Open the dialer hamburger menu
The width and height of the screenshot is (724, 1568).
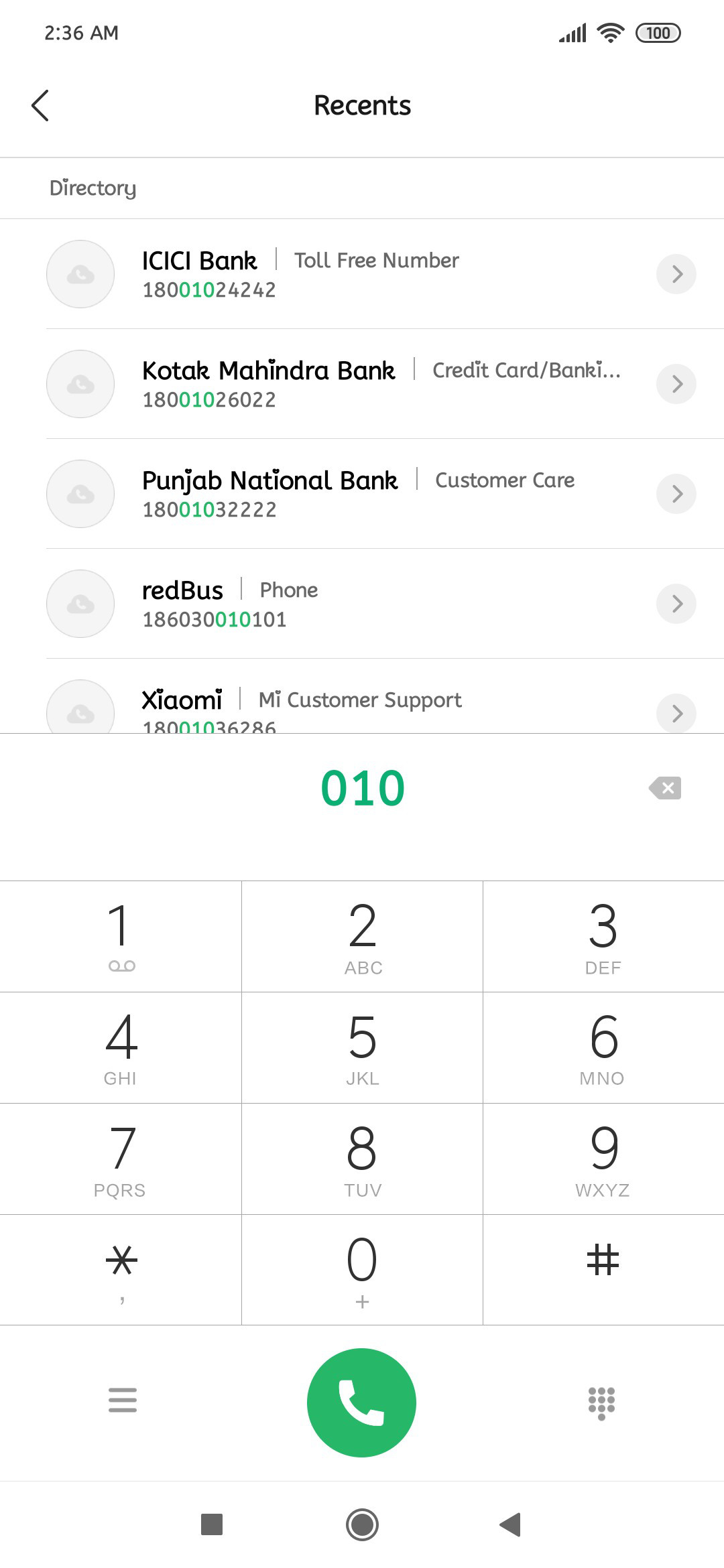coord(123,1400)
